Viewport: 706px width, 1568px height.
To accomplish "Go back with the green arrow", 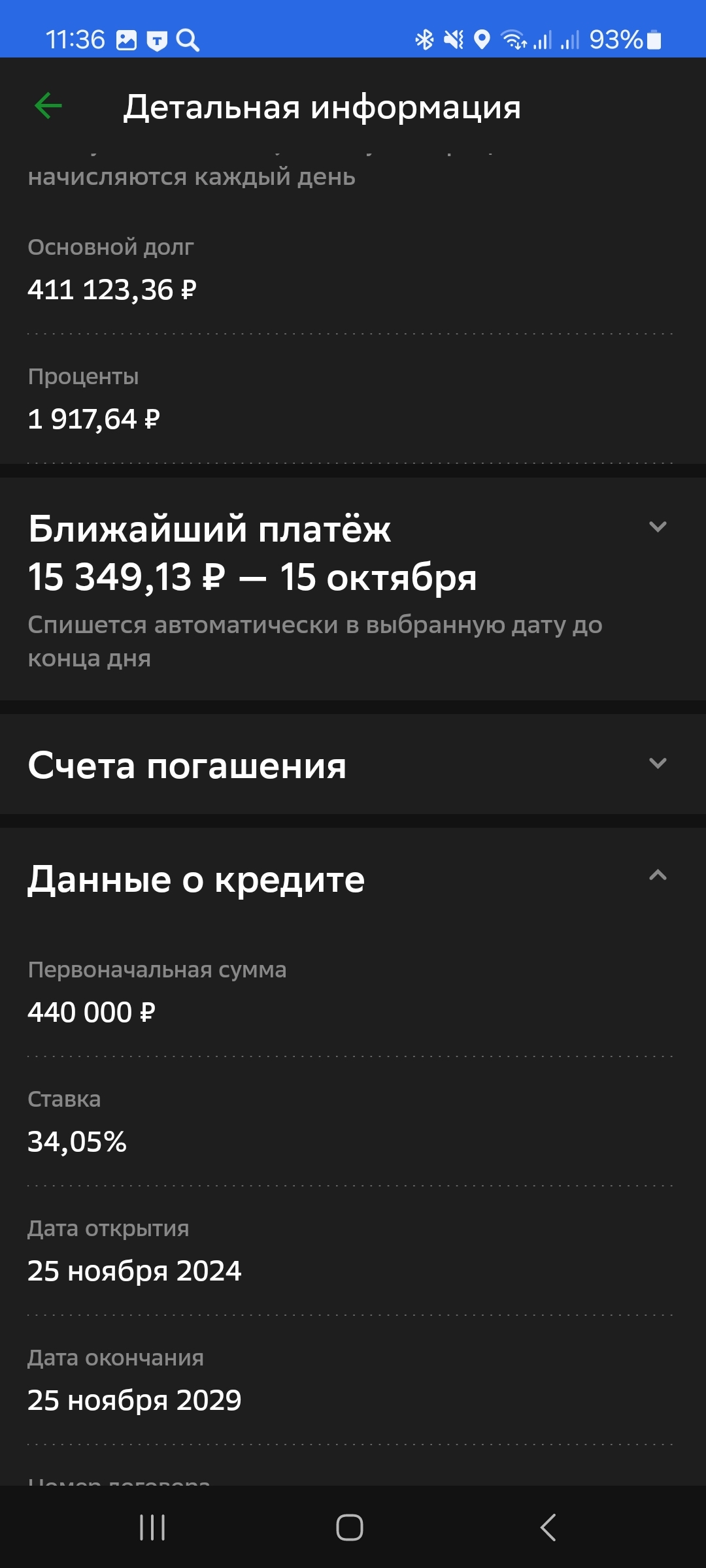I will [x=48, y=106].
